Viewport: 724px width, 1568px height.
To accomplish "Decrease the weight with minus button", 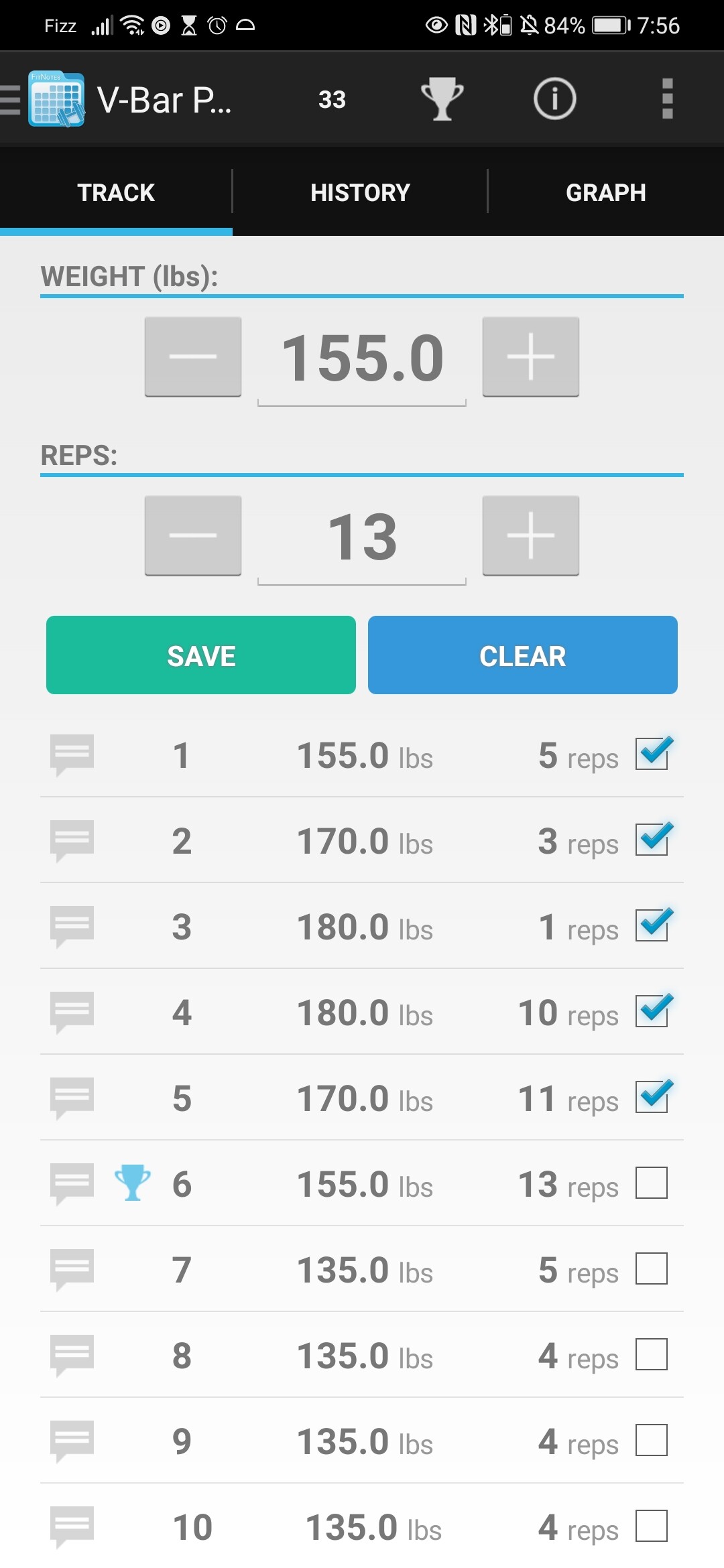I will coord(193,356).
